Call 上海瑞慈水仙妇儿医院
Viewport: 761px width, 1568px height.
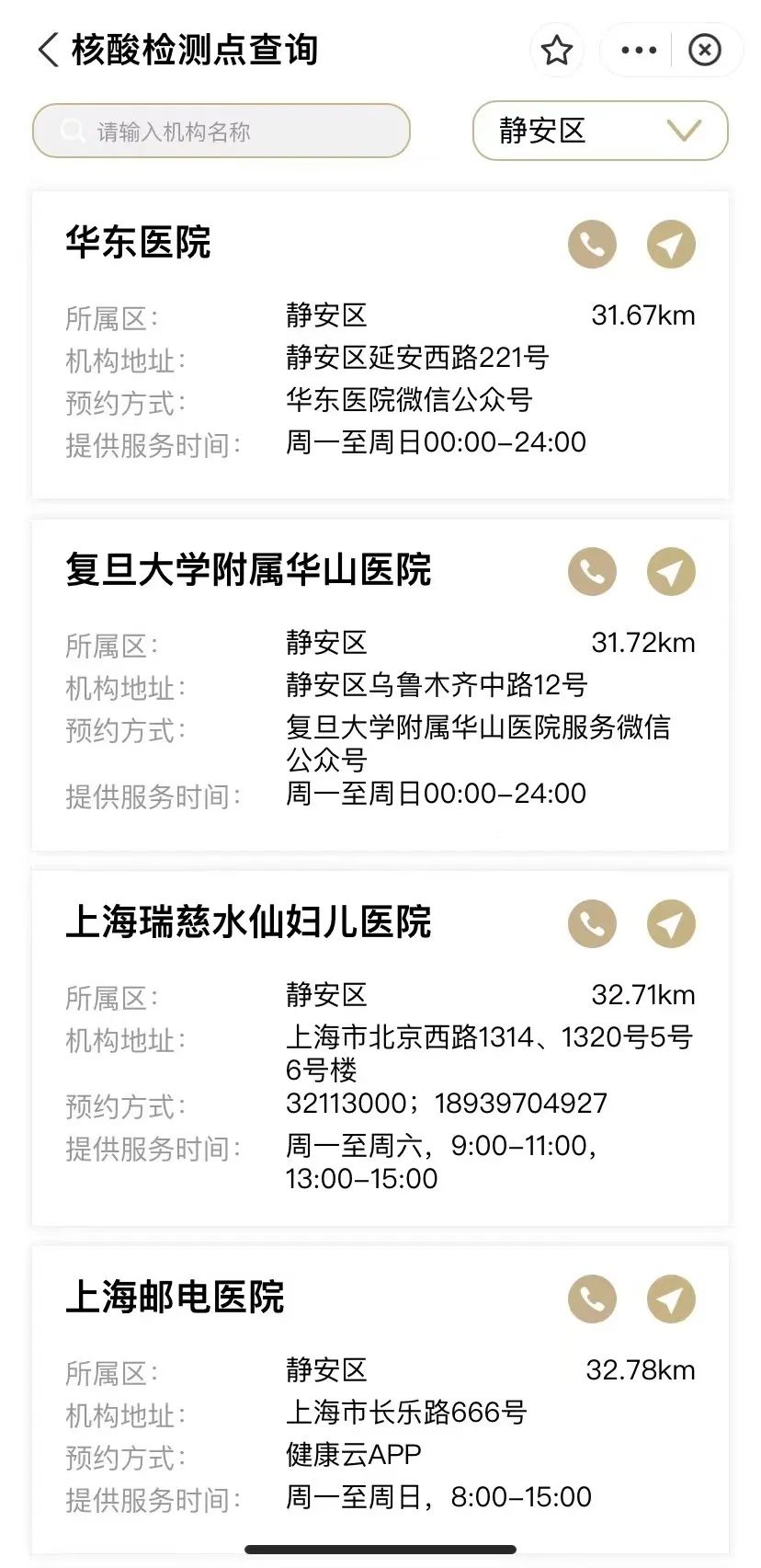coord(592,923)
